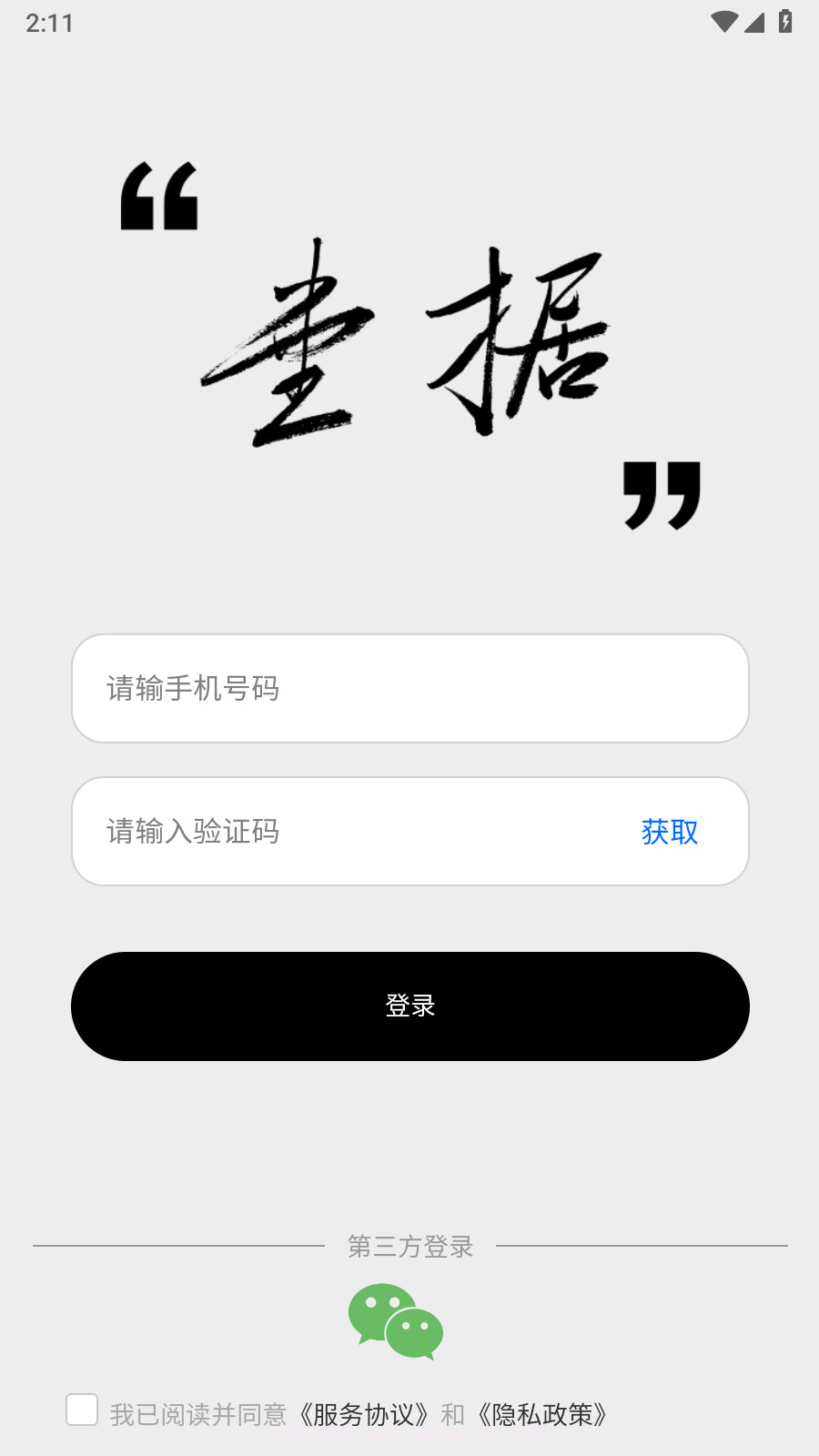Click the closing quotation mark graphic
Image resolution: width=819 pixels, height=1456 pixels.
[660, 496]
